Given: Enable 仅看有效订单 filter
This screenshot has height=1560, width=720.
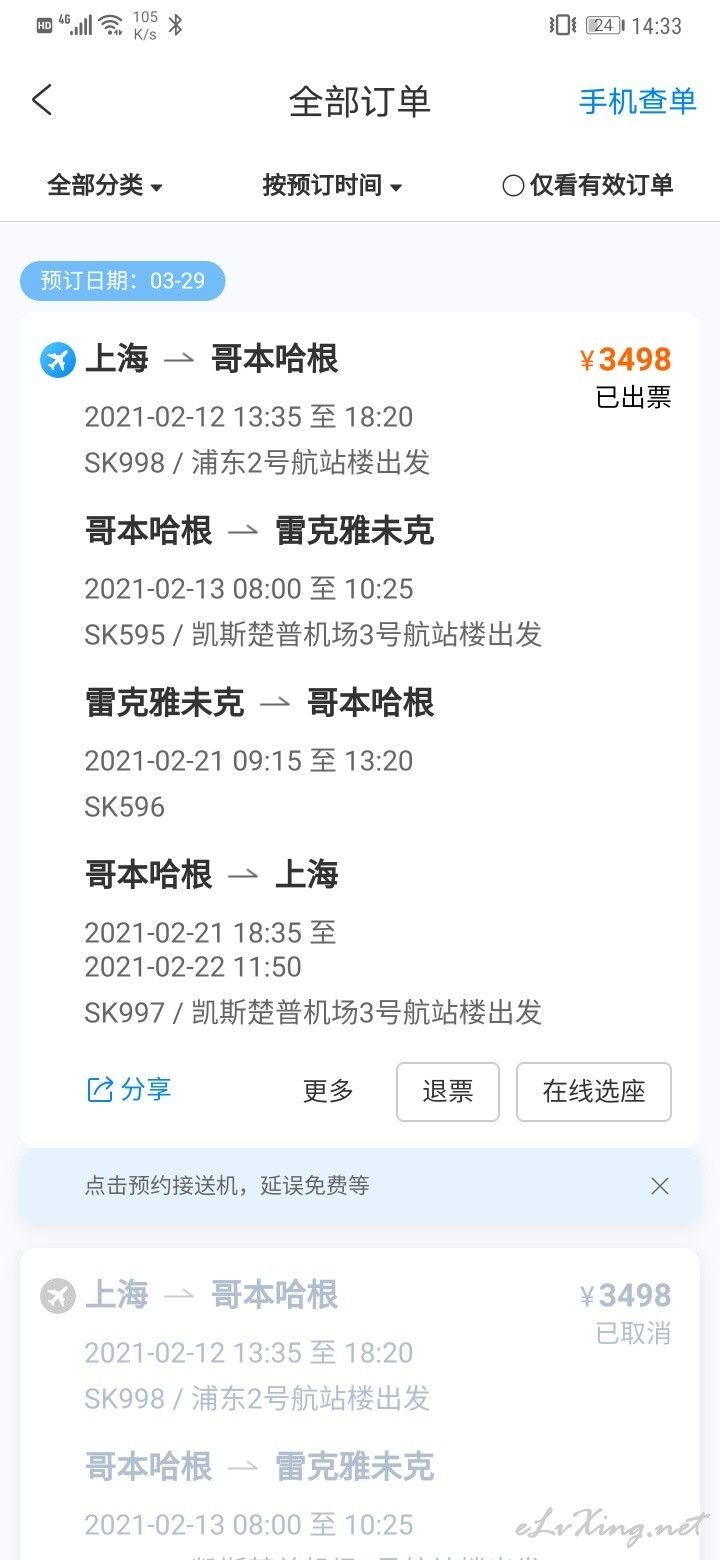Looking at the screenshot, I should [x=587, y=185].
